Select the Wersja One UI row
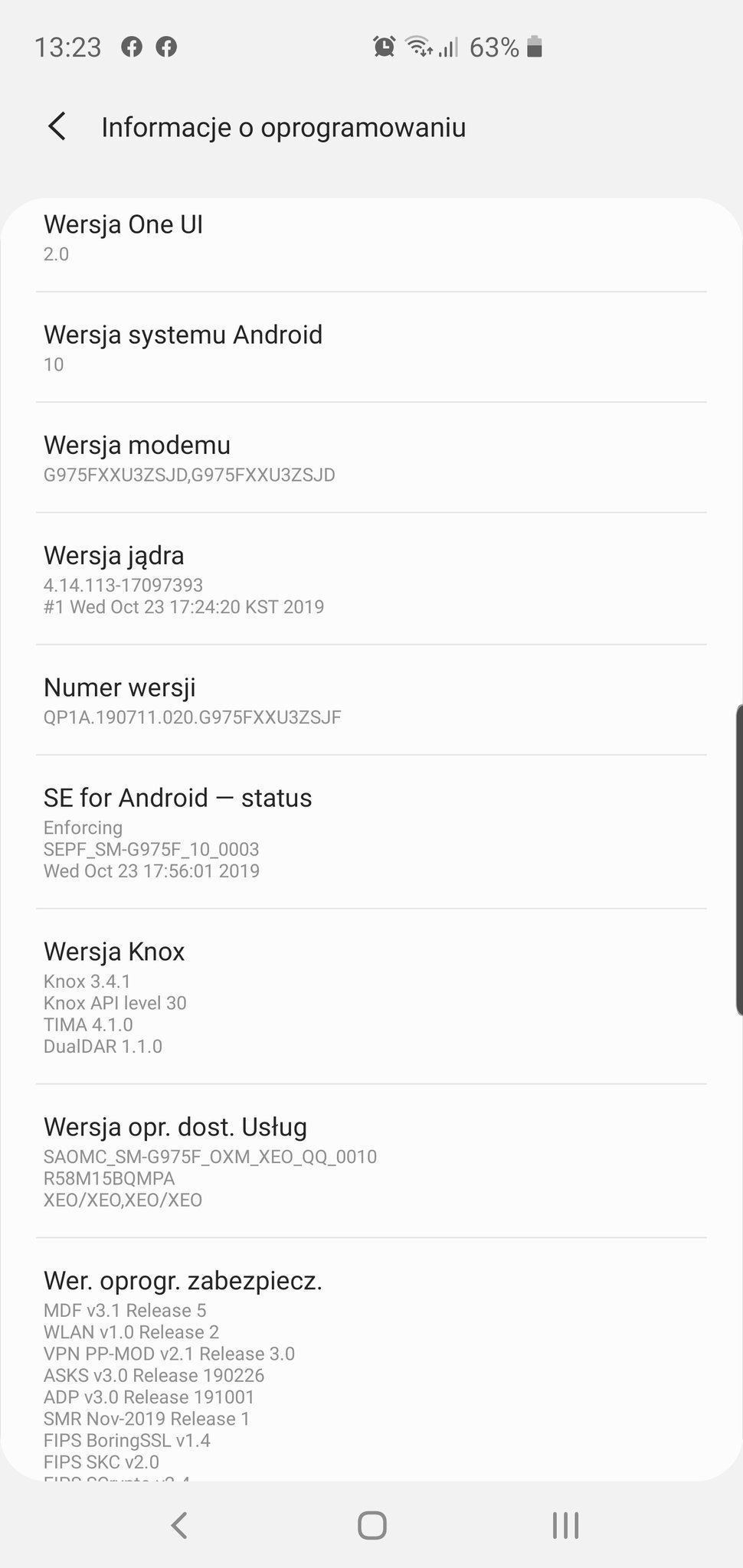The height and width of the screenshot is (1568, 743). pos(371,237)
